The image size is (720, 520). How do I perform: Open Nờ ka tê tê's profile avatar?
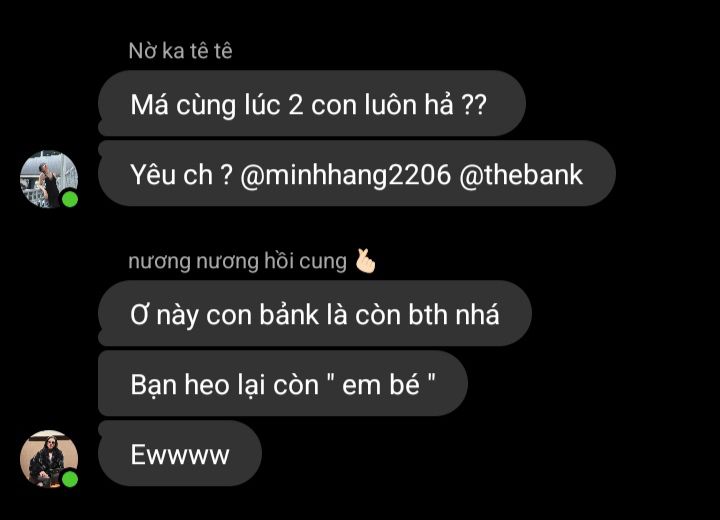pyautogui.click(x=48, y=179)
